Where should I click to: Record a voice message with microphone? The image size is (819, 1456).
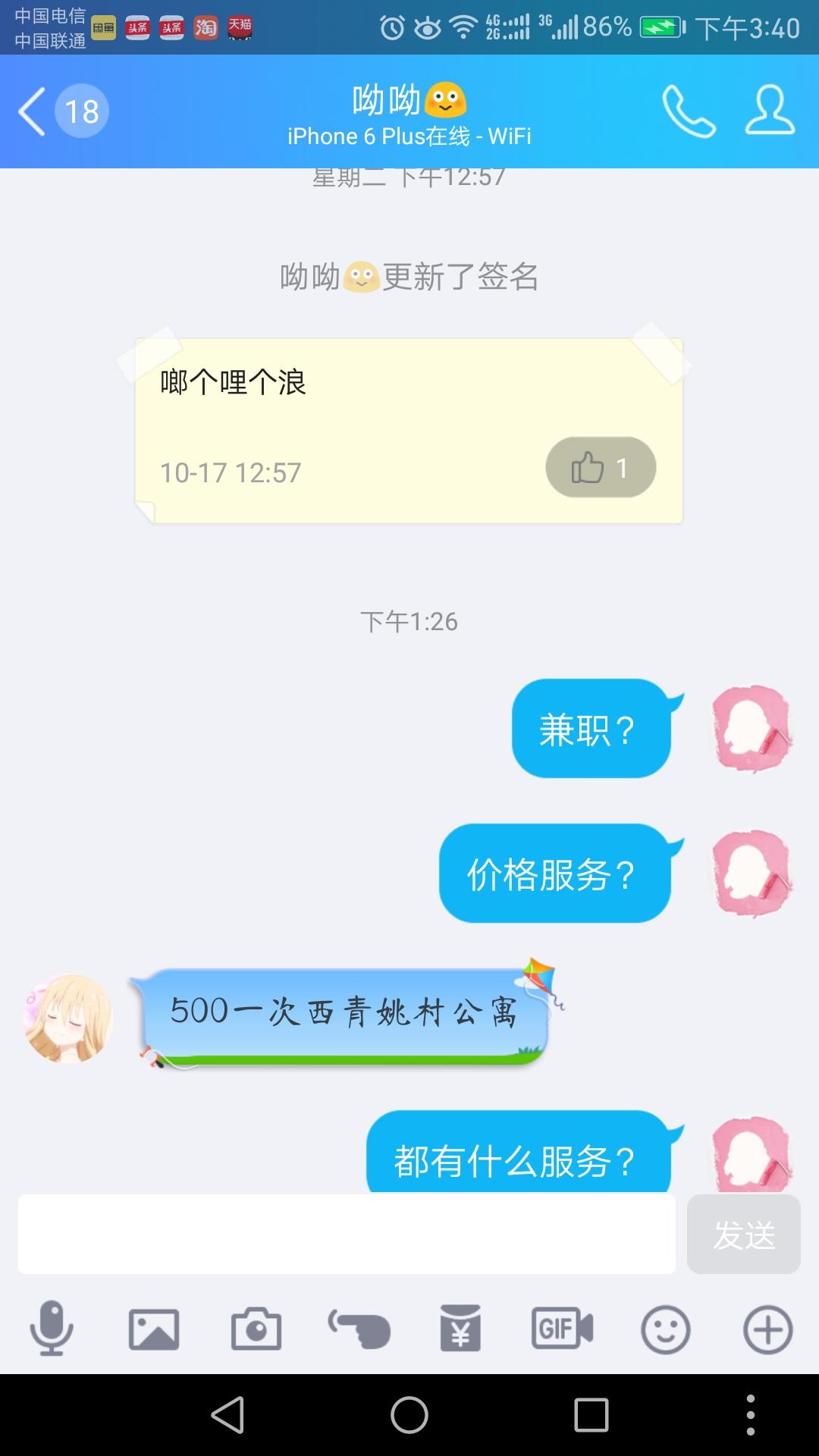click(52, 1329)
